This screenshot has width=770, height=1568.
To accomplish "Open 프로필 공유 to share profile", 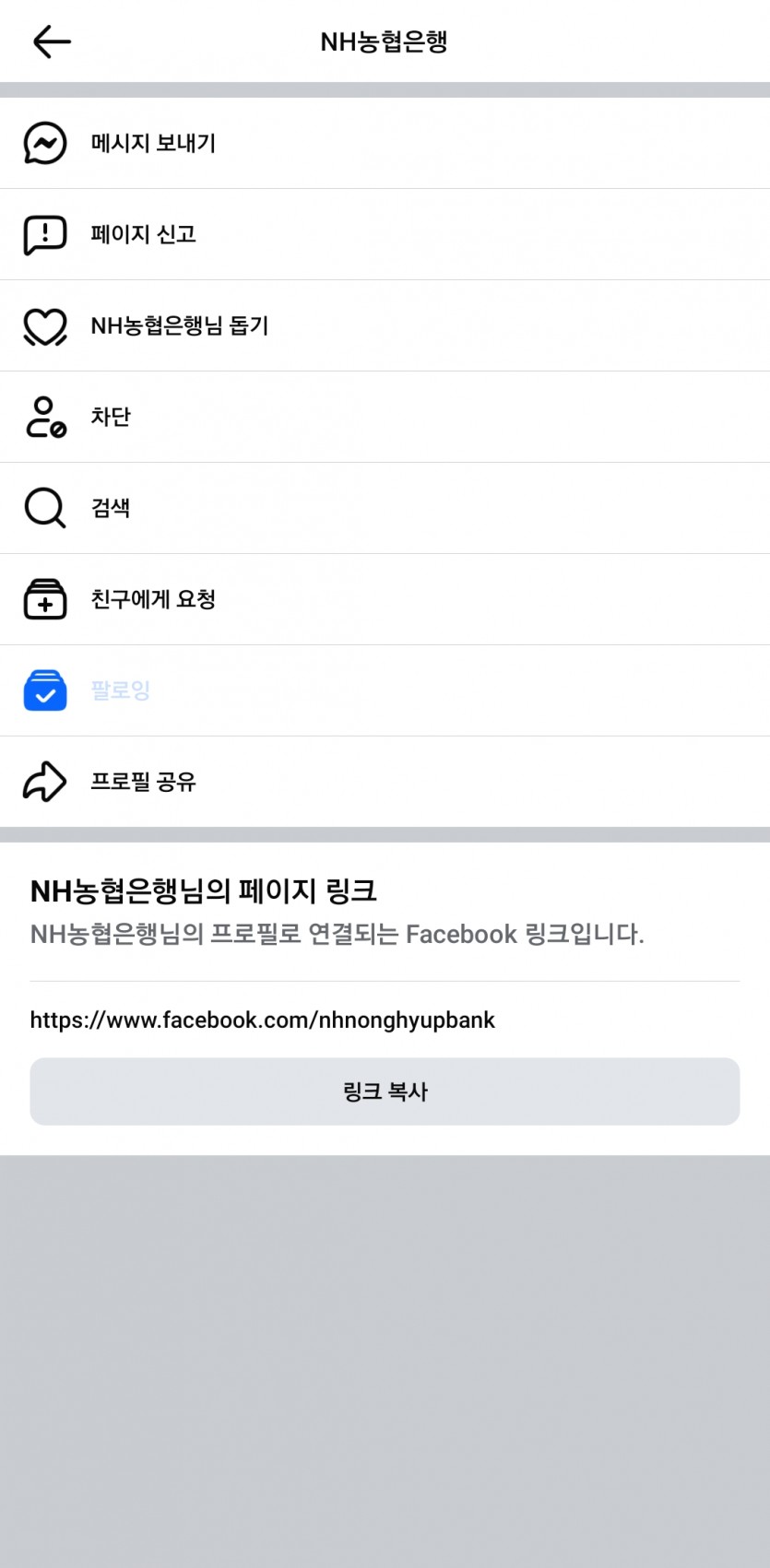I will pyautogui.click(x=385, y=782).
